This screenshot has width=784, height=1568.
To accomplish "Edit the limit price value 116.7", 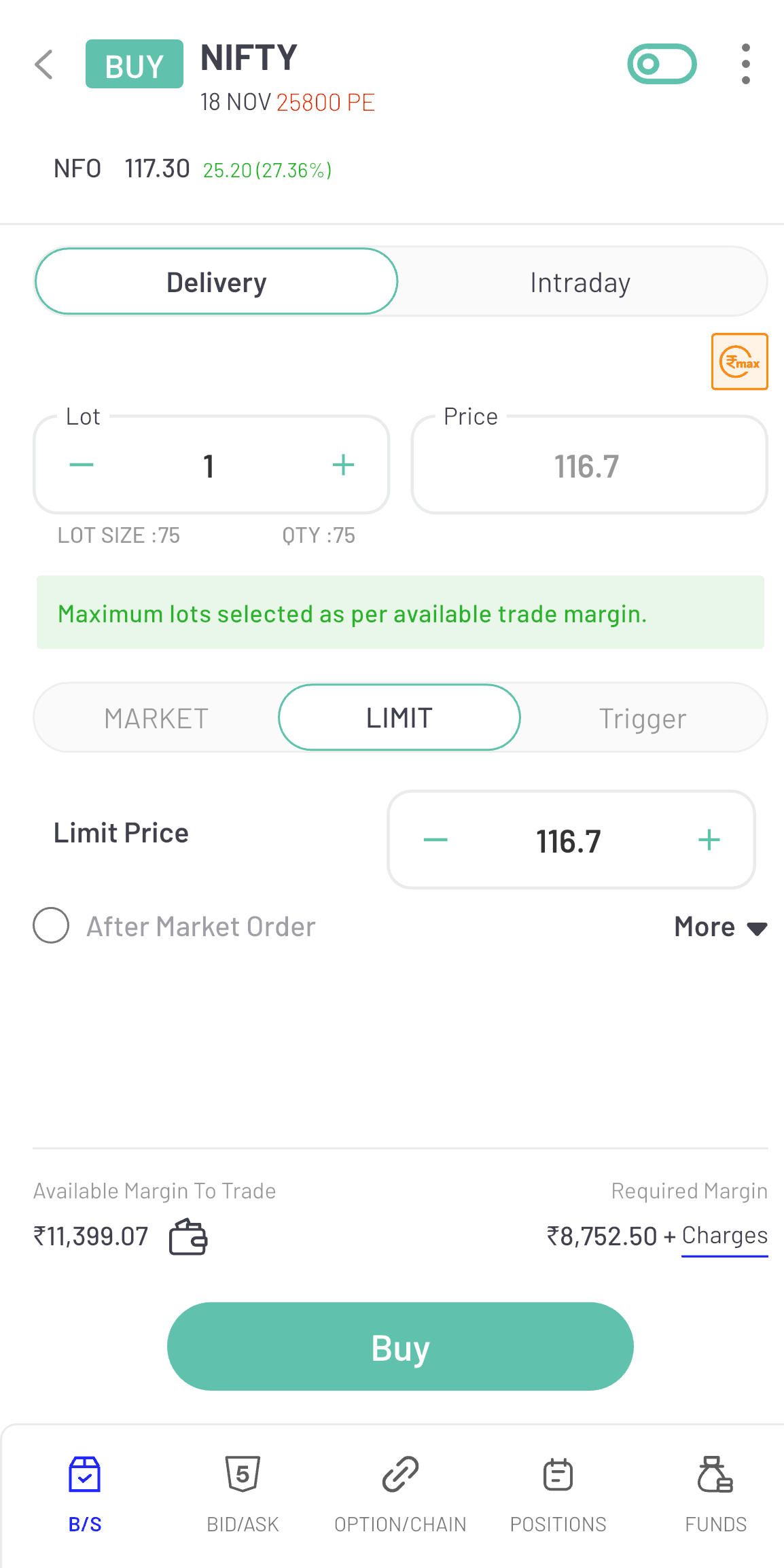I will click(x=569, y=841).
